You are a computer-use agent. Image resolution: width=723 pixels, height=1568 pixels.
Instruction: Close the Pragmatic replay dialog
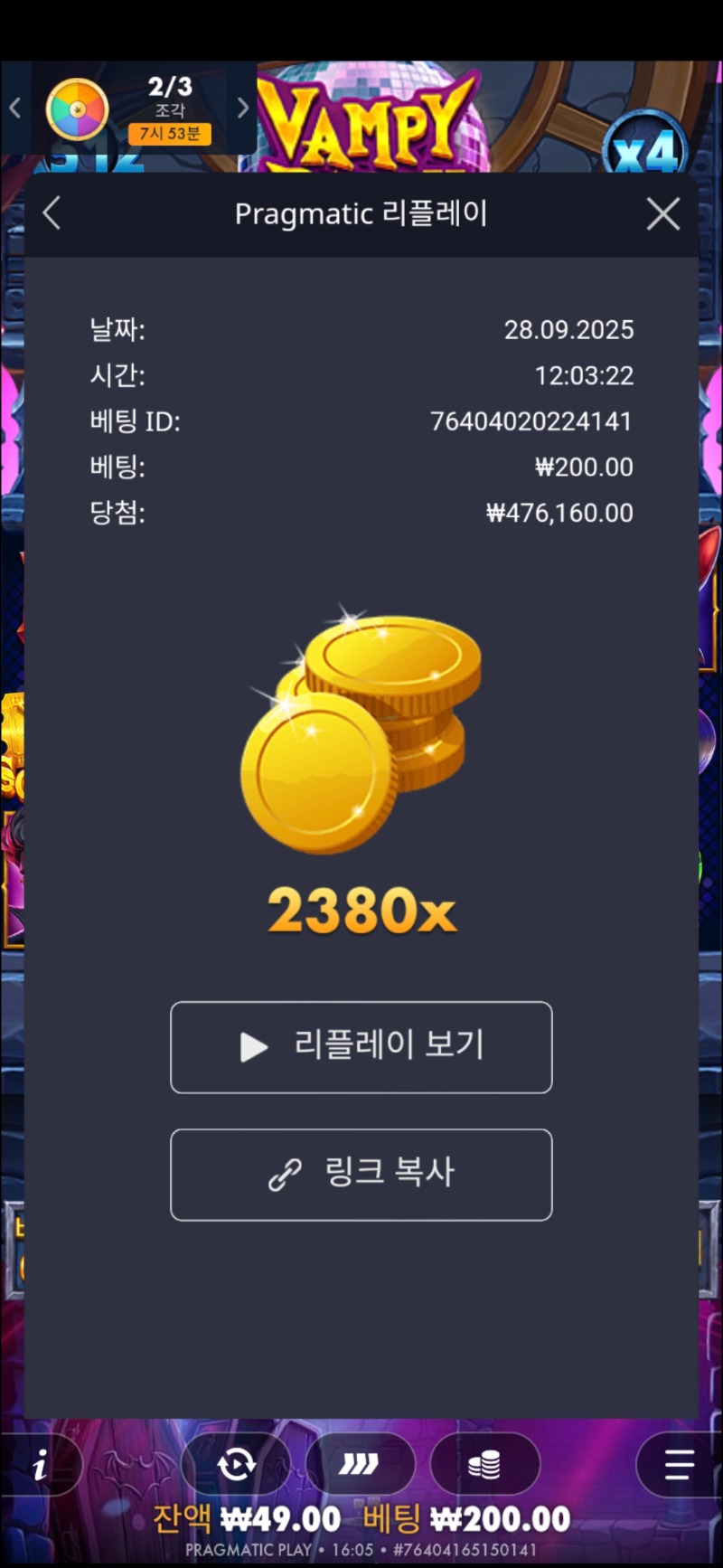click(x=663, y=214)
